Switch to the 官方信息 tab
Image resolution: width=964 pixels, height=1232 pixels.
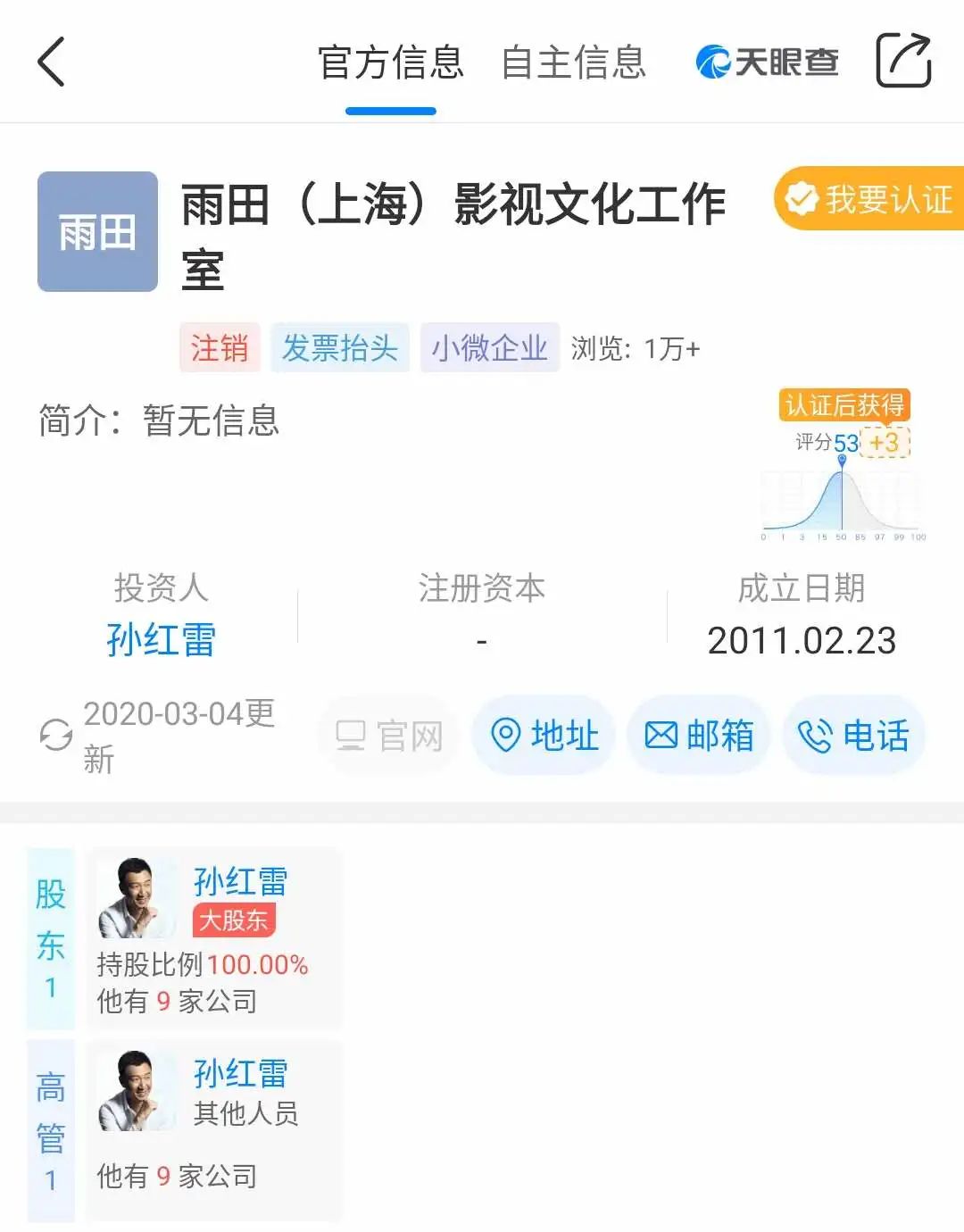pyautogui.click(x=391, y=62)
